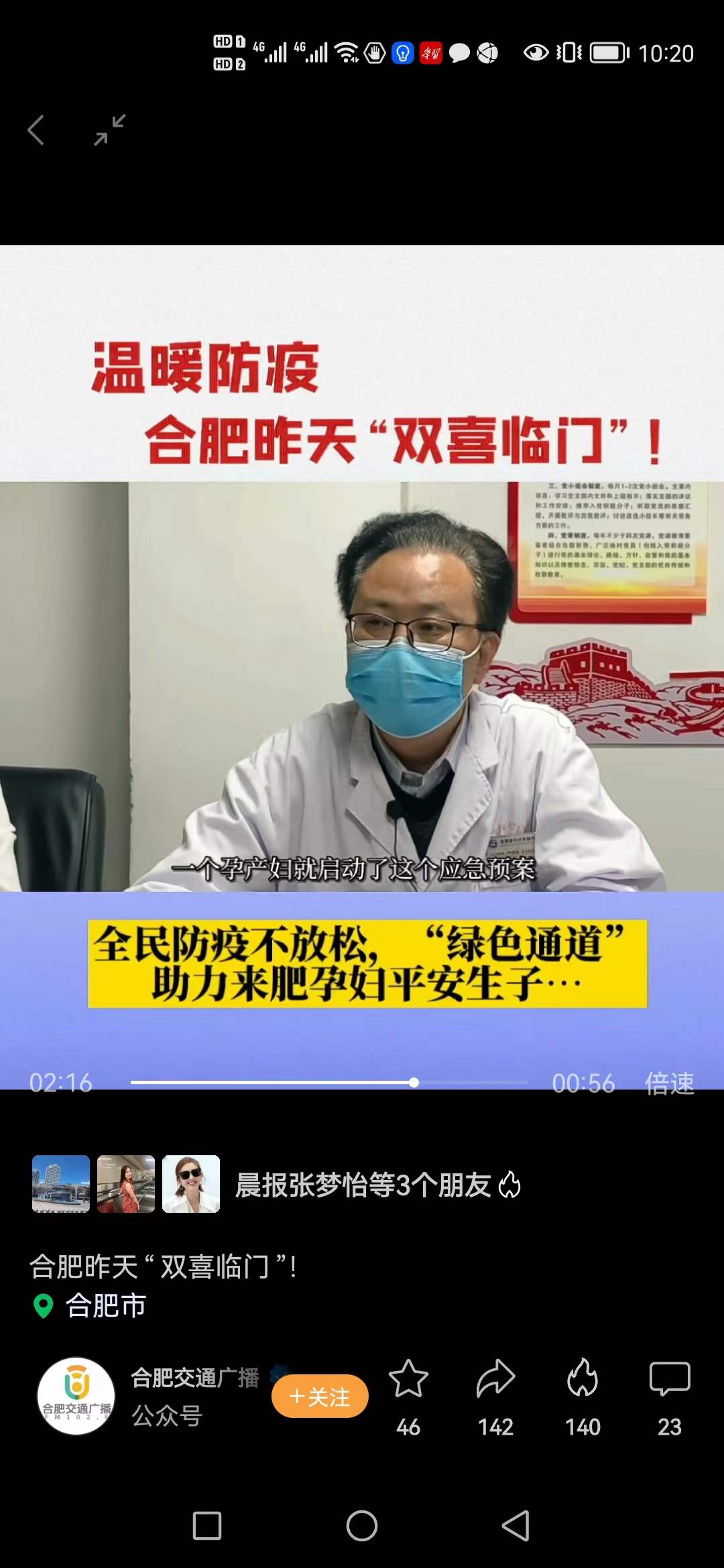Minimize the video with the shrink icon

coord(109,130)
